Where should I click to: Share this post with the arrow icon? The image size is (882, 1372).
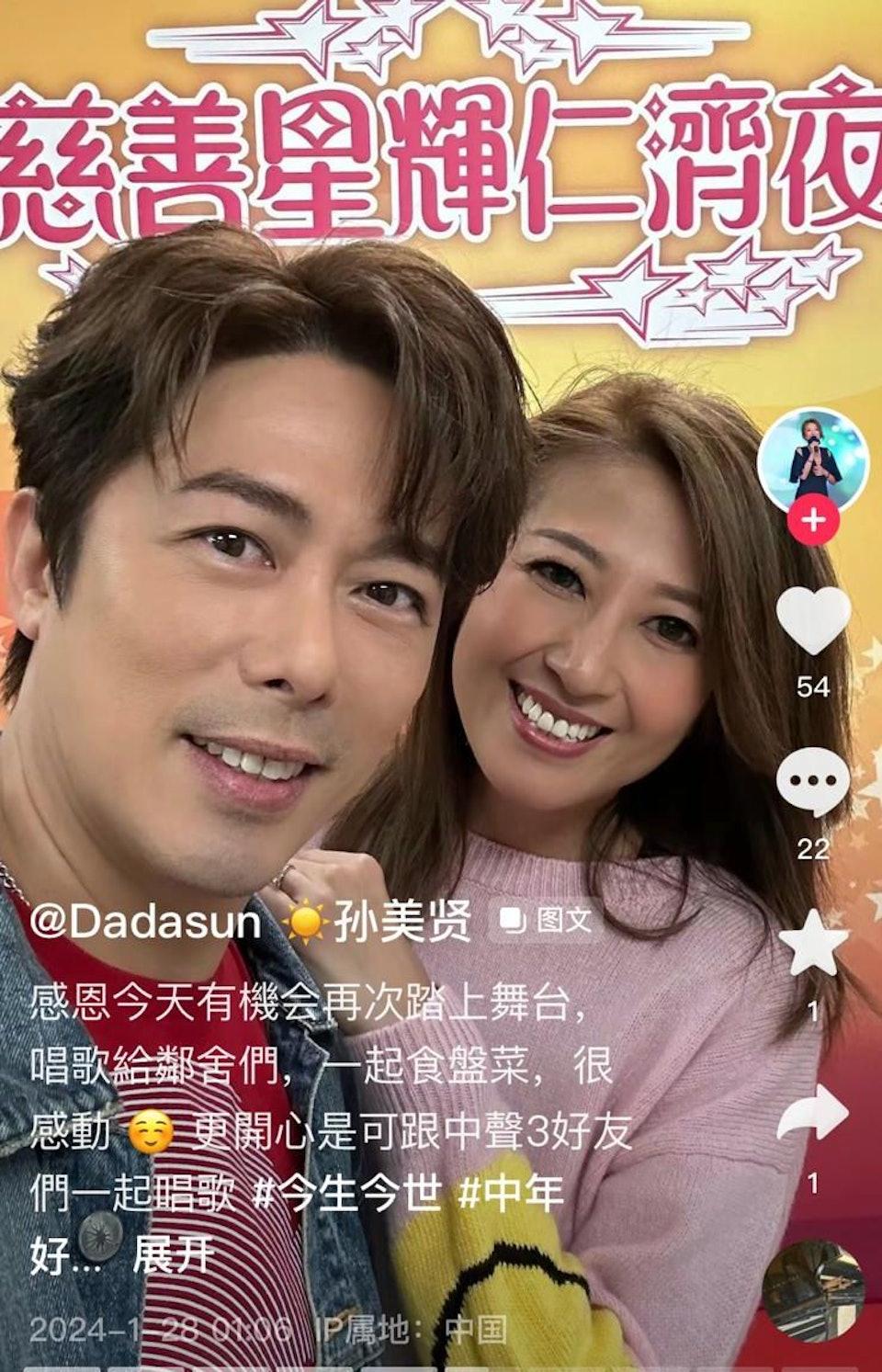813,1114
